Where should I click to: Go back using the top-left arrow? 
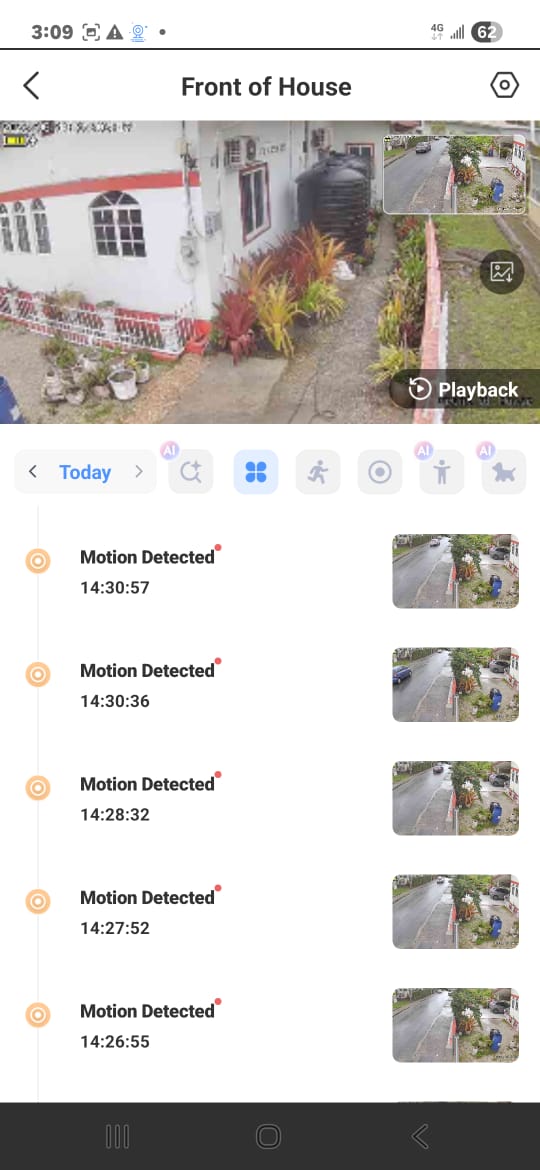tap(31, 87)
